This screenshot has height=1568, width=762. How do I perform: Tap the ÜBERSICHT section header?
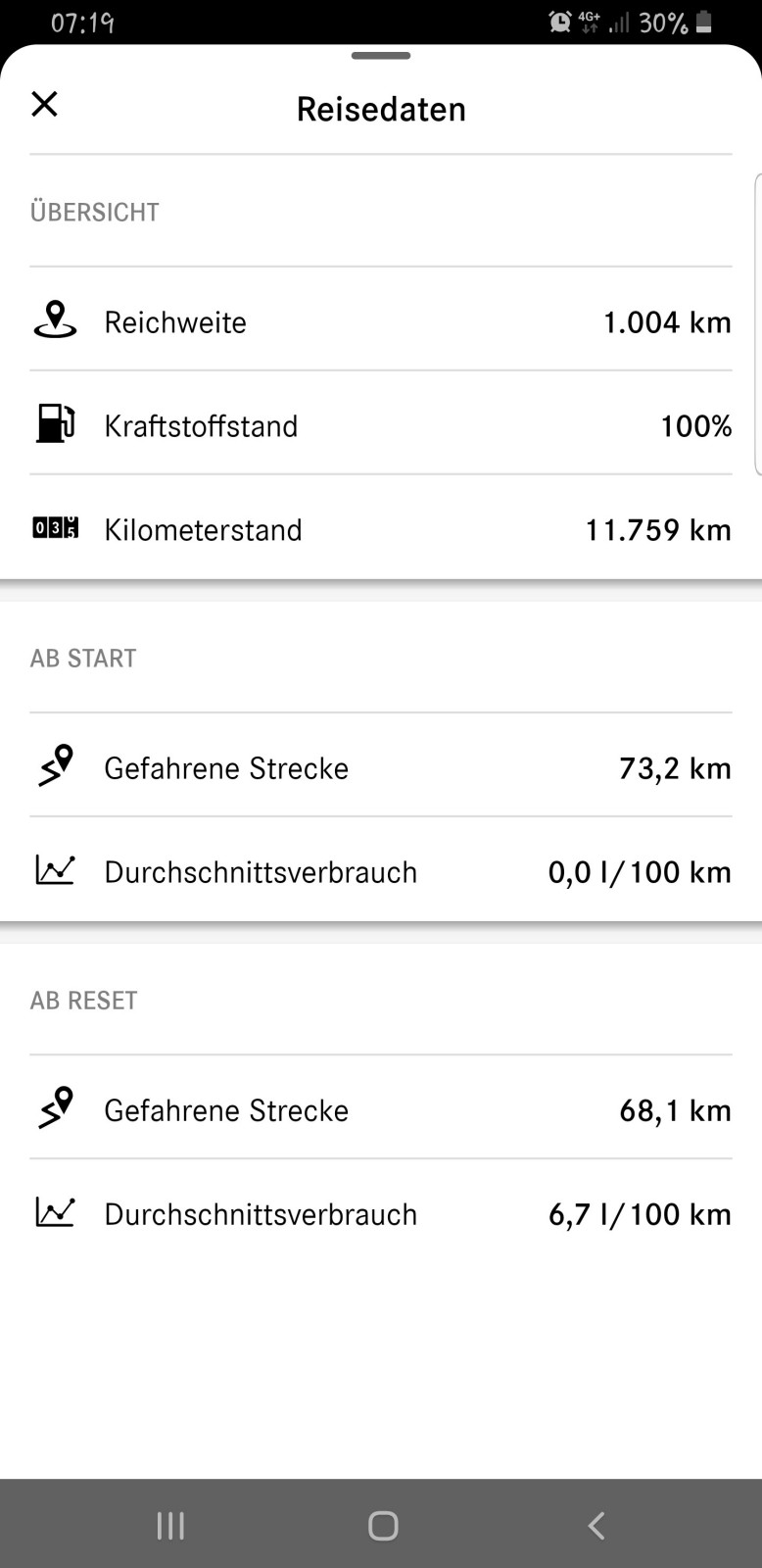click(x=95, y=211)
